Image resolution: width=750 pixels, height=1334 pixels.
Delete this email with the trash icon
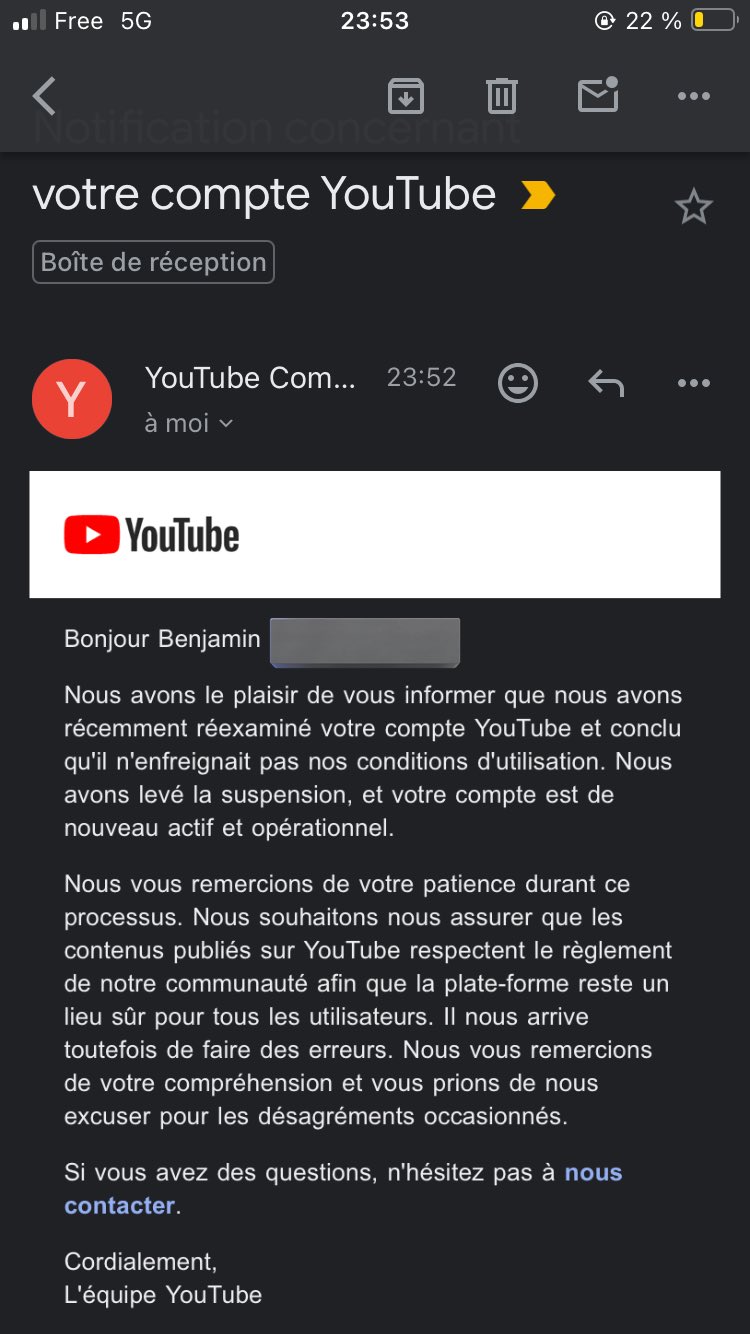(x=501, y=96)
